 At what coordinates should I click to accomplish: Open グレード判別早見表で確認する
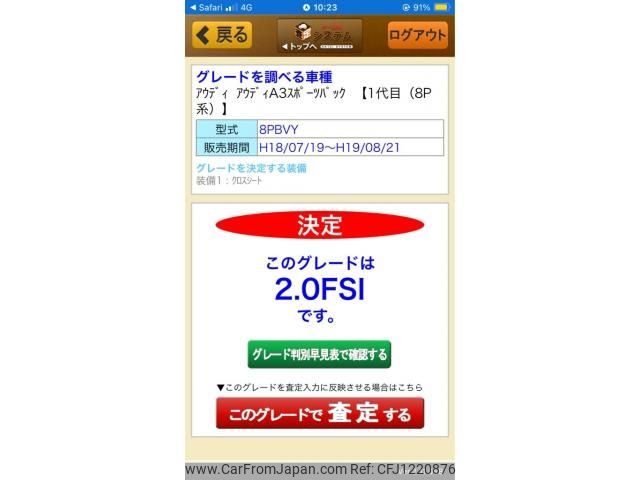(319, 354)
